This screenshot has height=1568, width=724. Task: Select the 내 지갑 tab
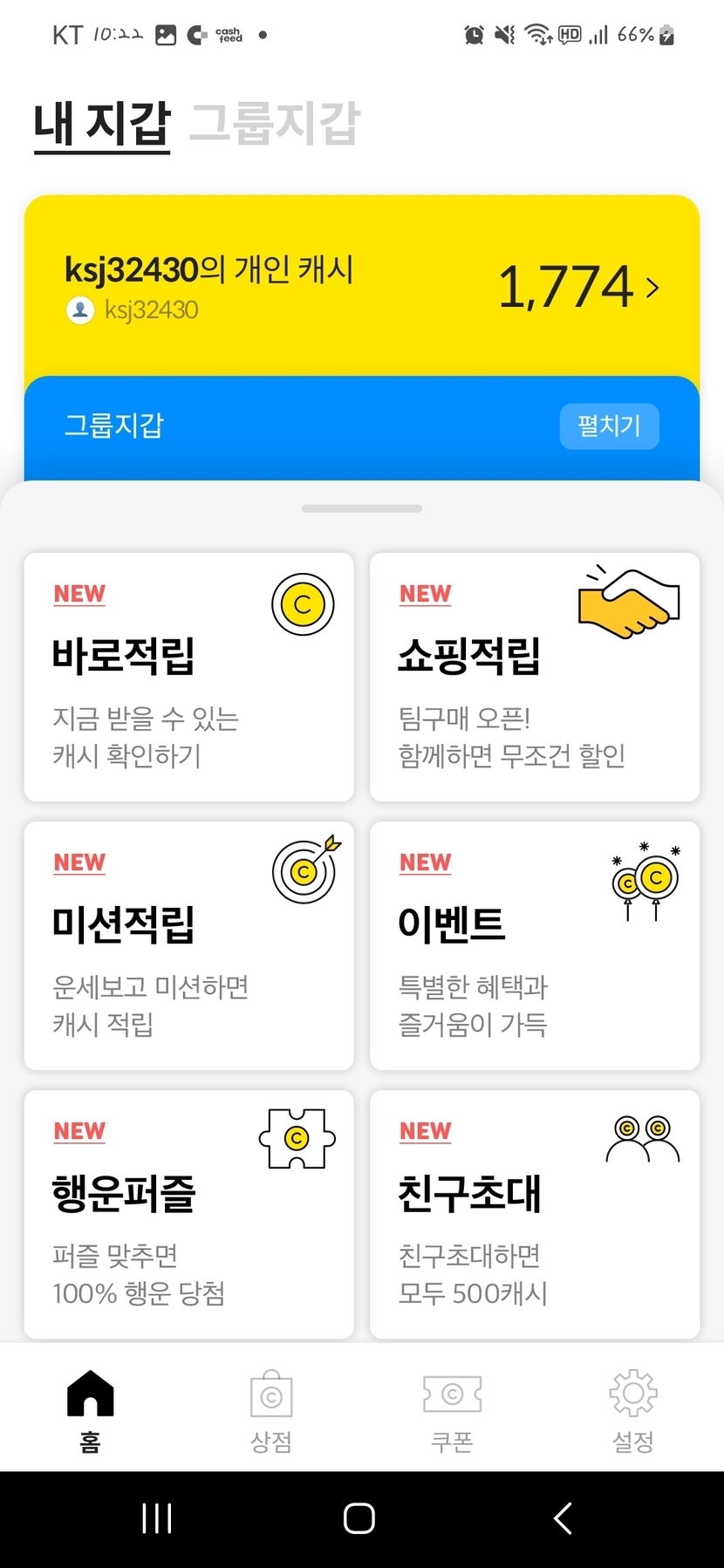[101, 123]
